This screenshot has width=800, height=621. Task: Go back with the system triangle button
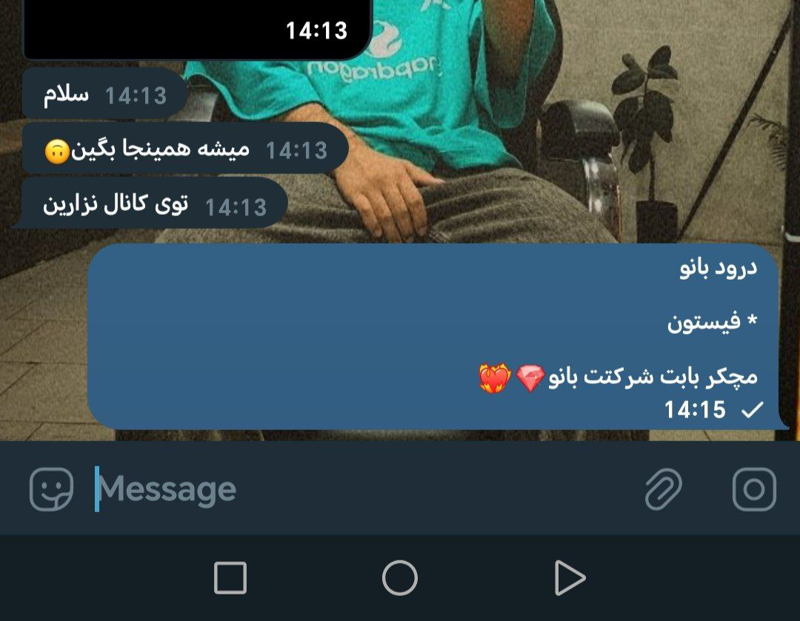(569, 577)
